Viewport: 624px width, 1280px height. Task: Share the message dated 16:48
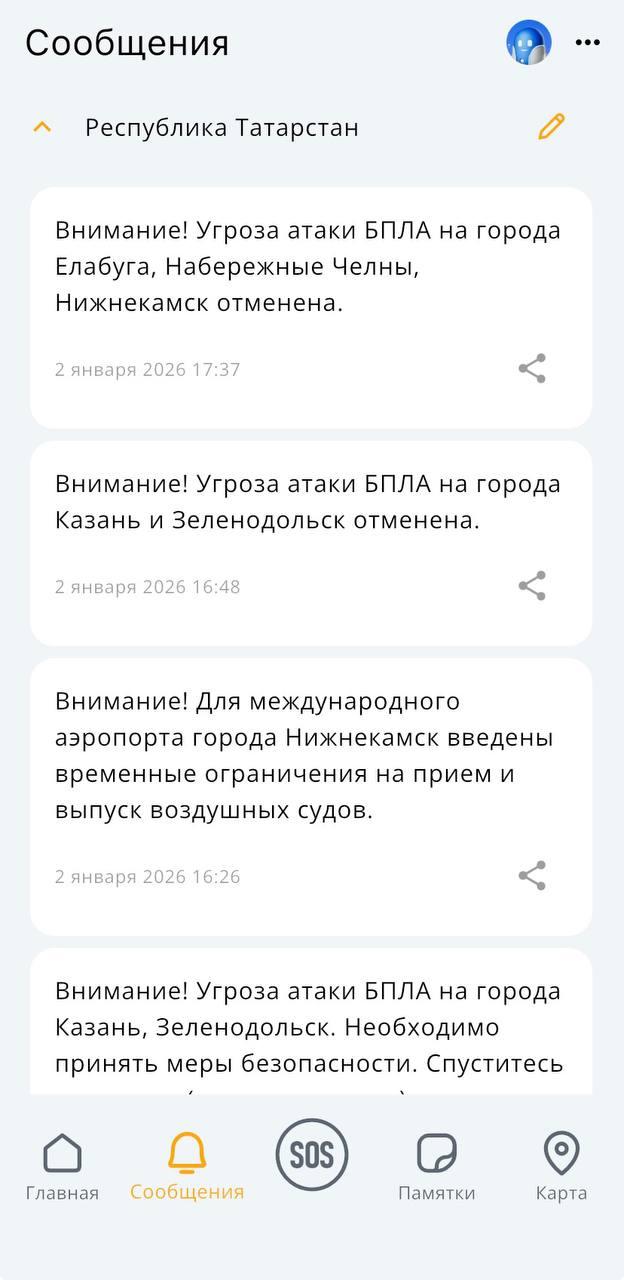tap(532, 586)
